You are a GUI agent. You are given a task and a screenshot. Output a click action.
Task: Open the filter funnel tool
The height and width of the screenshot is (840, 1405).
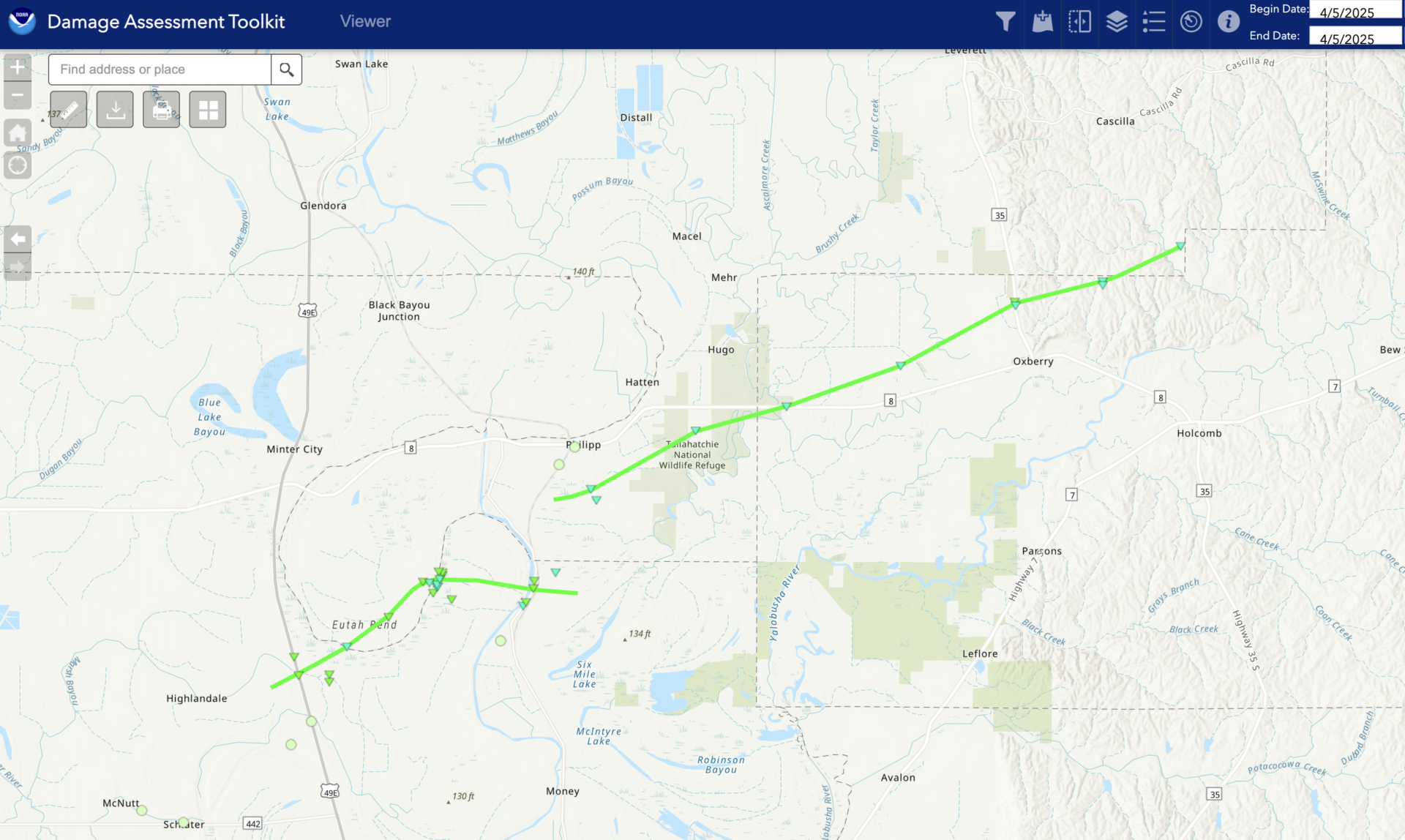(x=1005, y=22)
